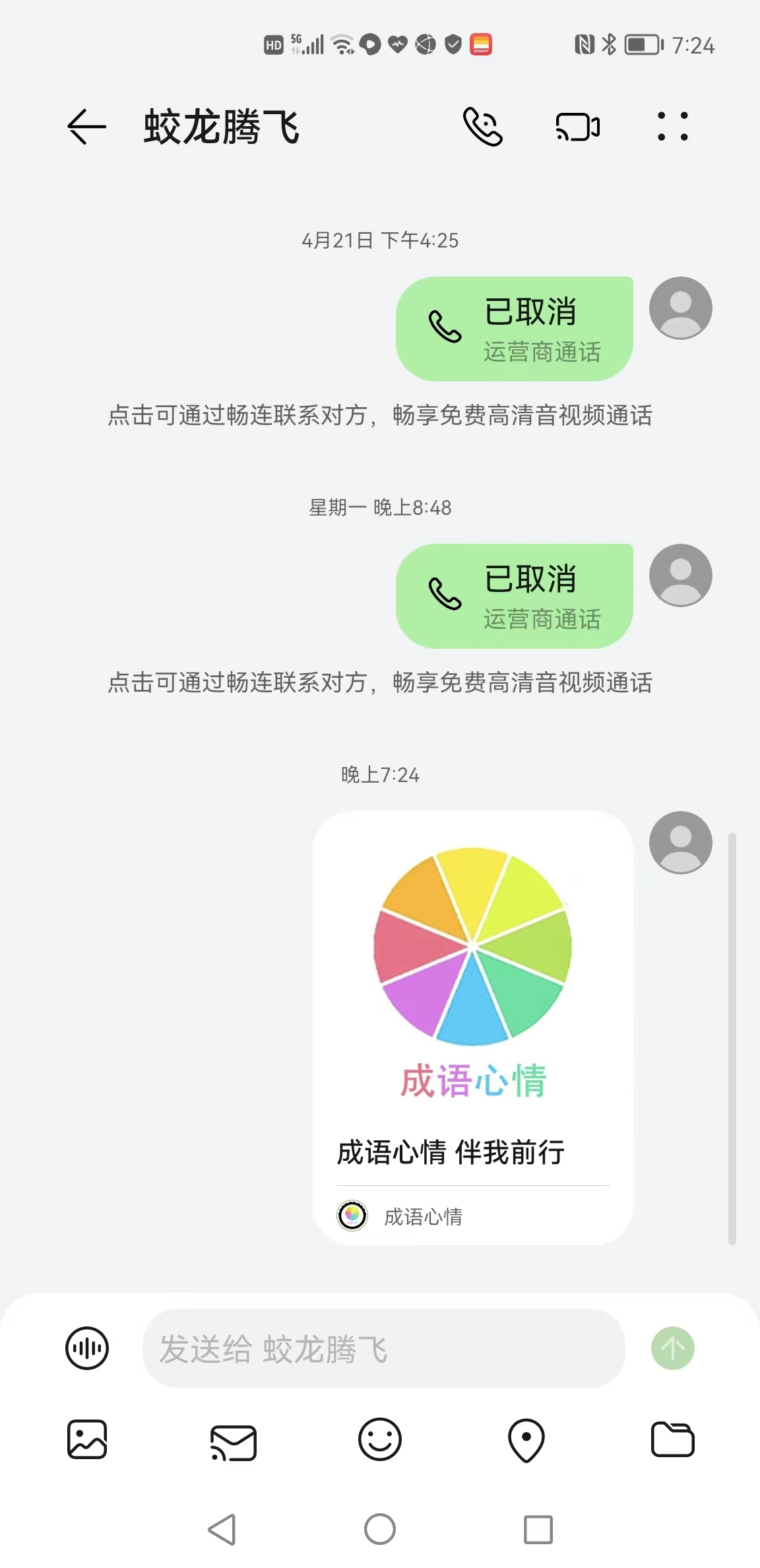Switch to voice message input

point(86,1348)
